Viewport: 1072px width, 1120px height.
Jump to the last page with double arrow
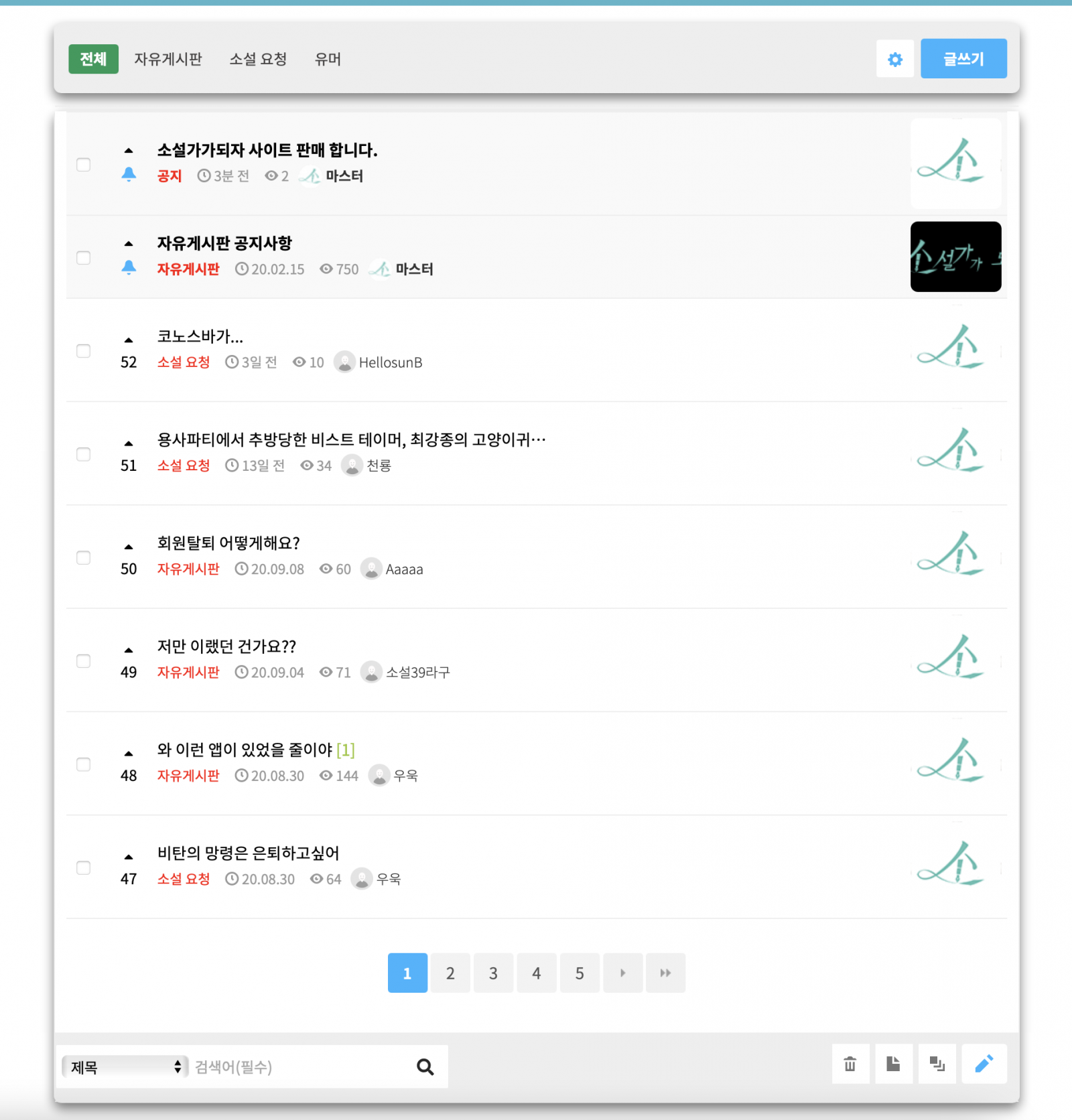[665, 973]
